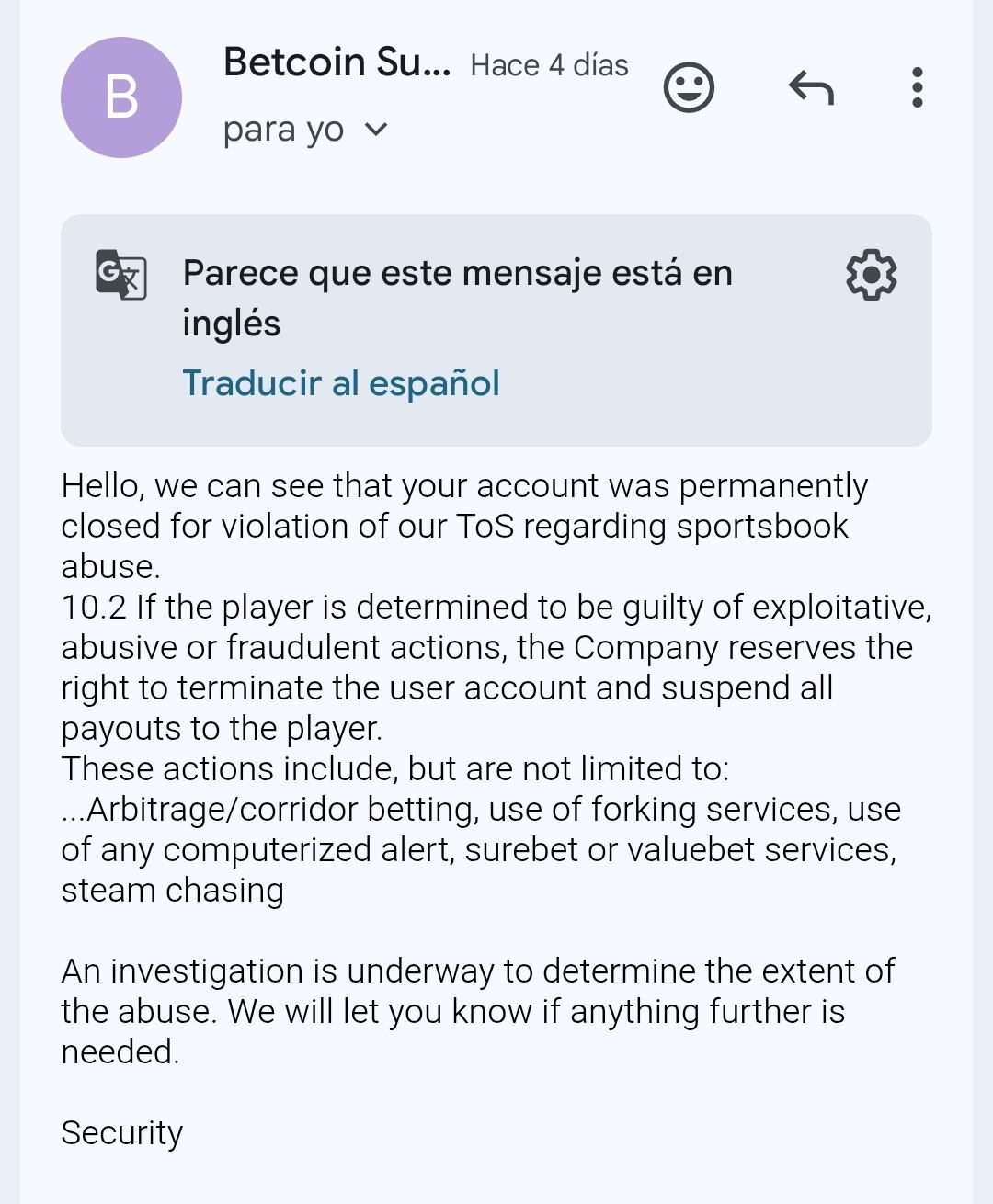Screen dimensions: 993x1204
Task: Add an emoji reaction to this email
Action: tap(689, 88)
